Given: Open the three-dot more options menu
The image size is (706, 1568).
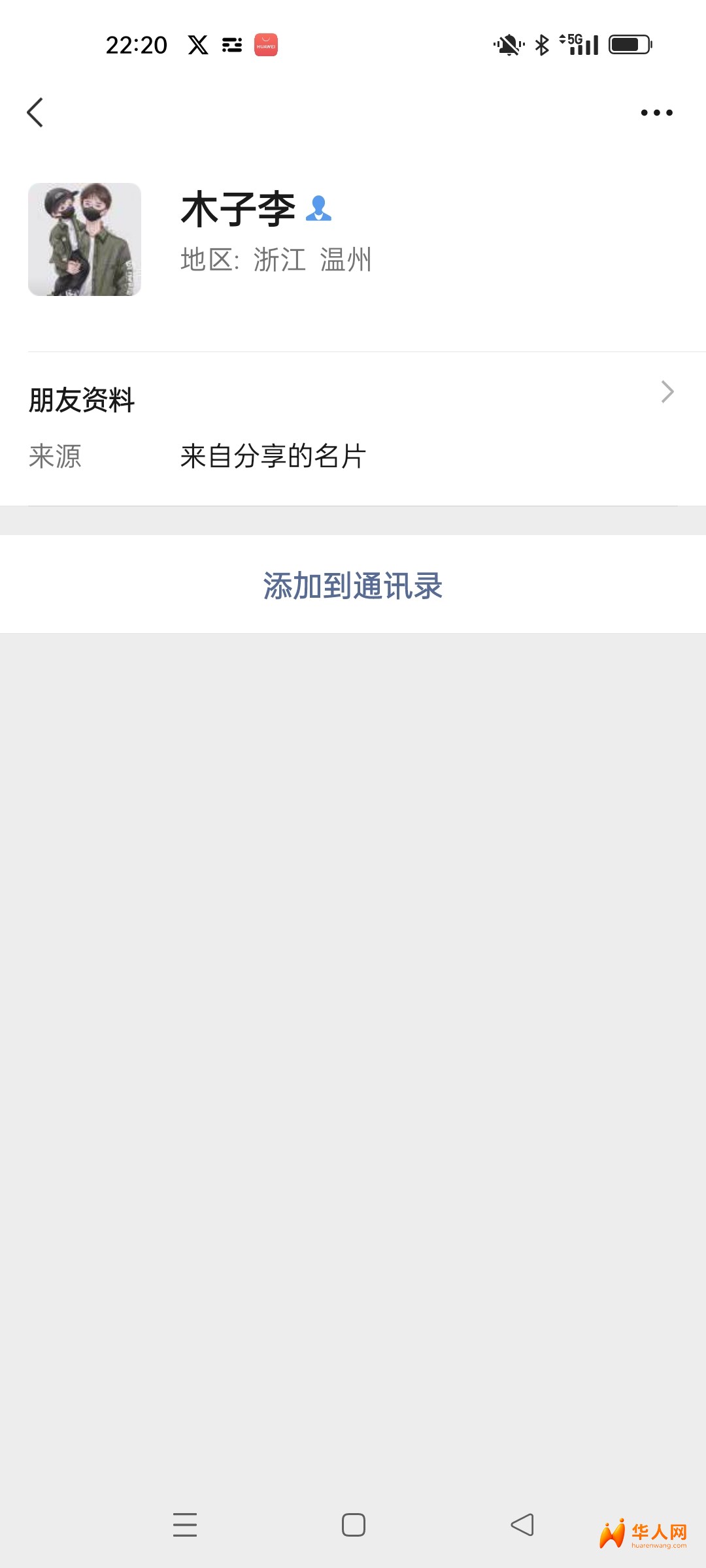Looking at the screenshot, I should [x=656, y=112].
